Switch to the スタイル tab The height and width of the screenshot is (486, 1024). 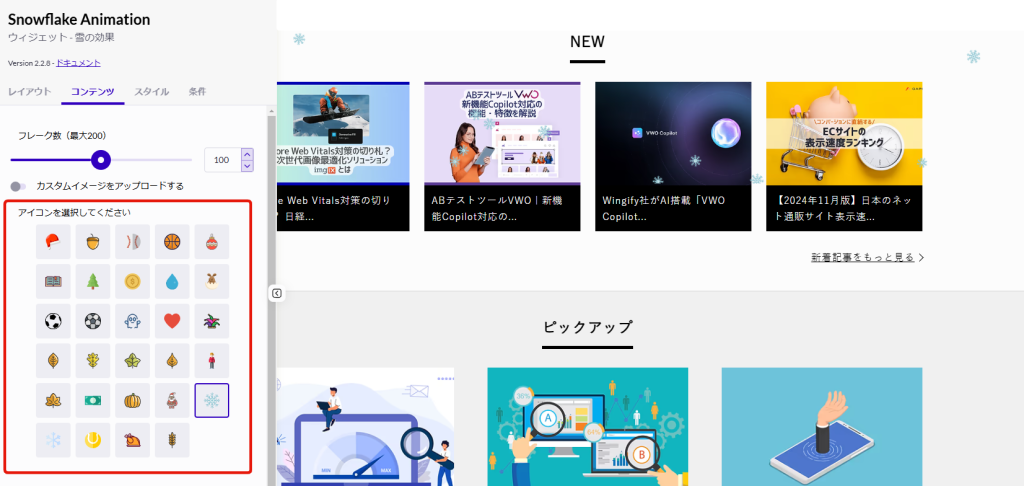coord(152,91)
